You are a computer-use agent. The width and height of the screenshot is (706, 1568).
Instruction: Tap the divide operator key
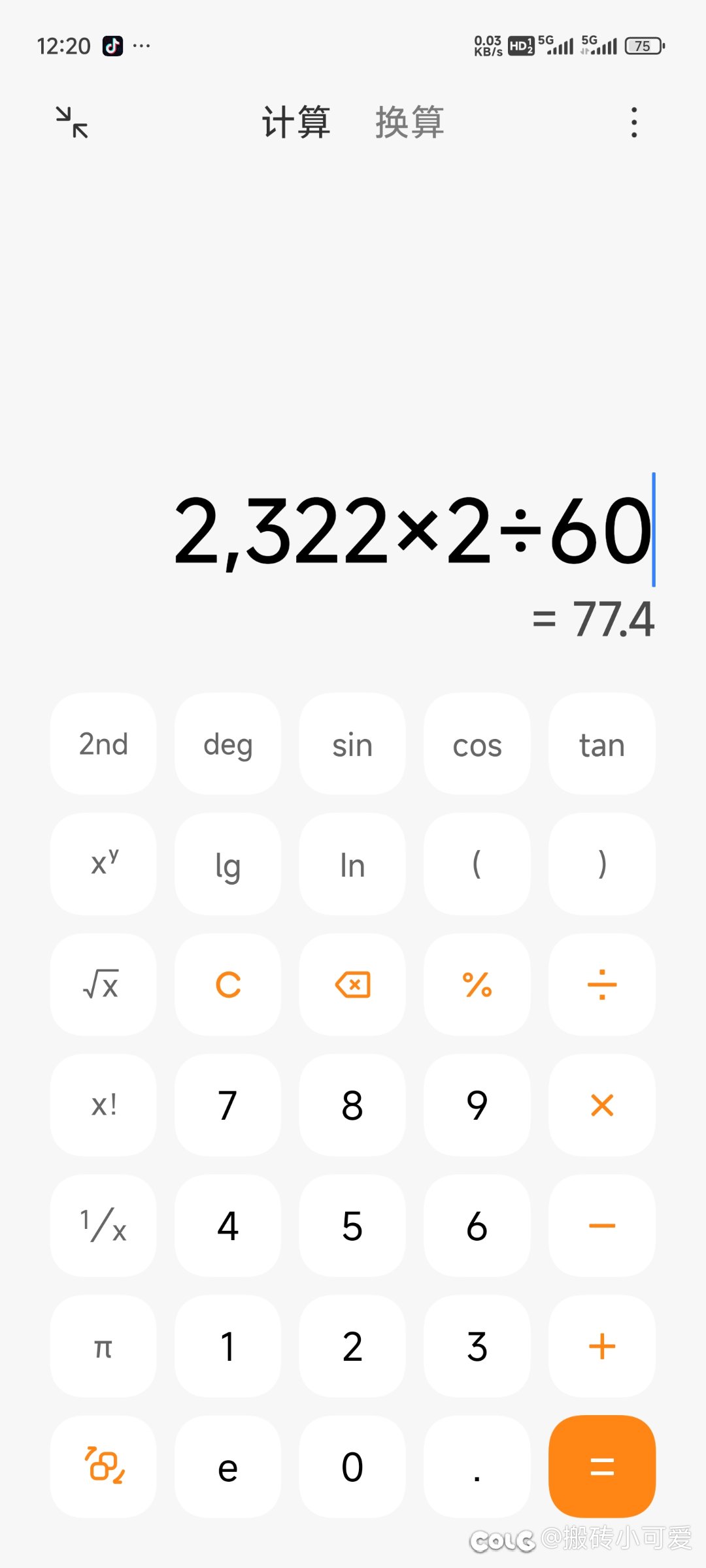coord(602,985)
